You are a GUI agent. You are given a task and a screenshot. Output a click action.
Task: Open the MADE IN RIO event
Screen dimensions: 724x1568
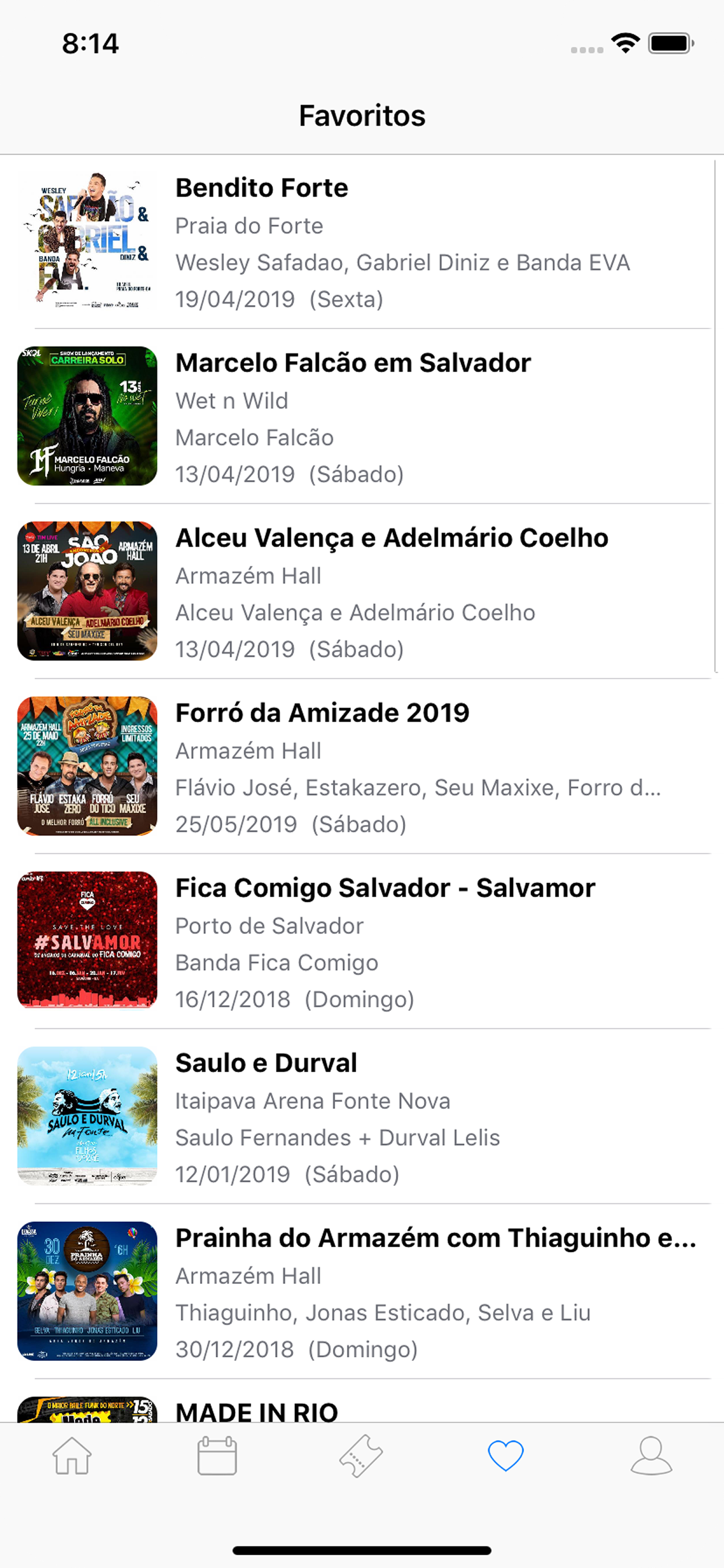pos(362,1401)
